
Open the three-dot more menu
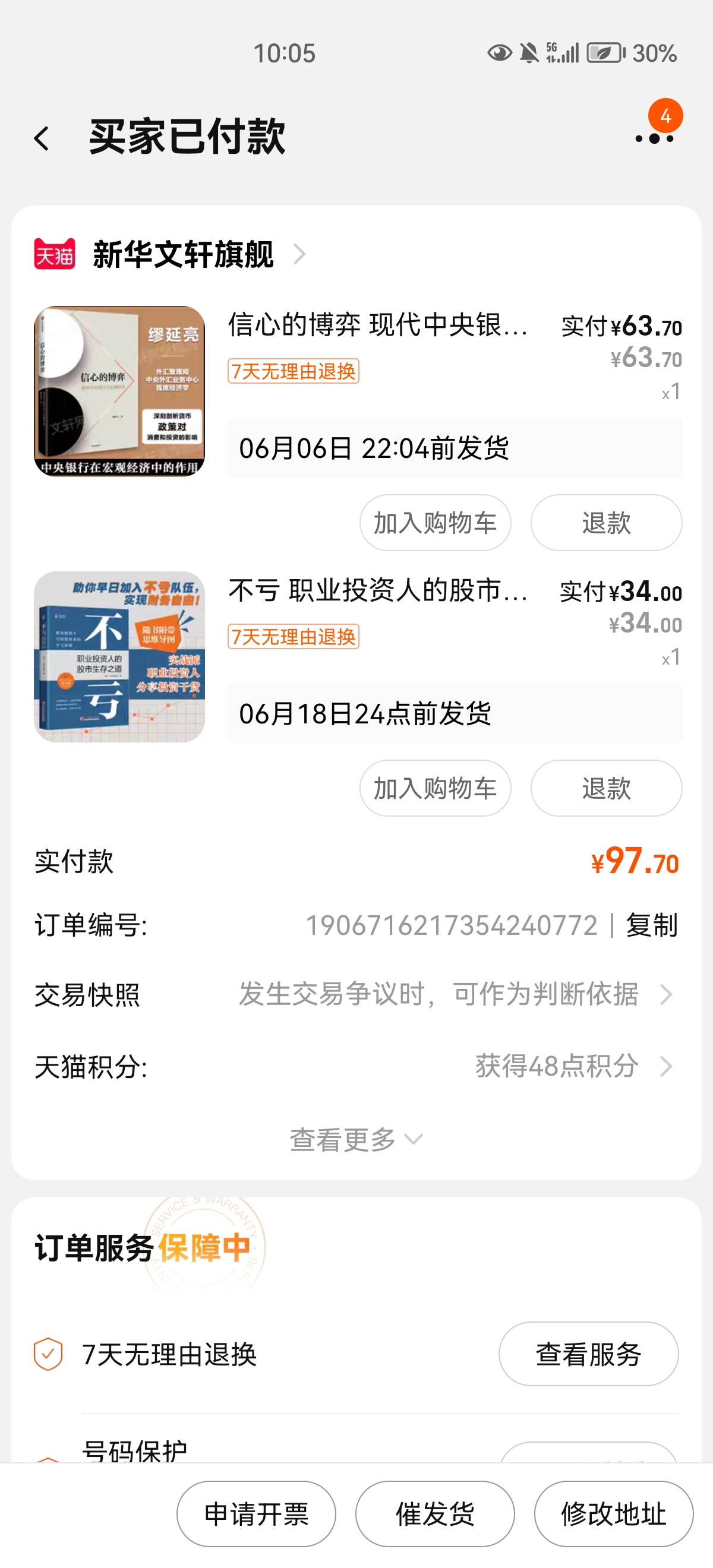(654, 138)
